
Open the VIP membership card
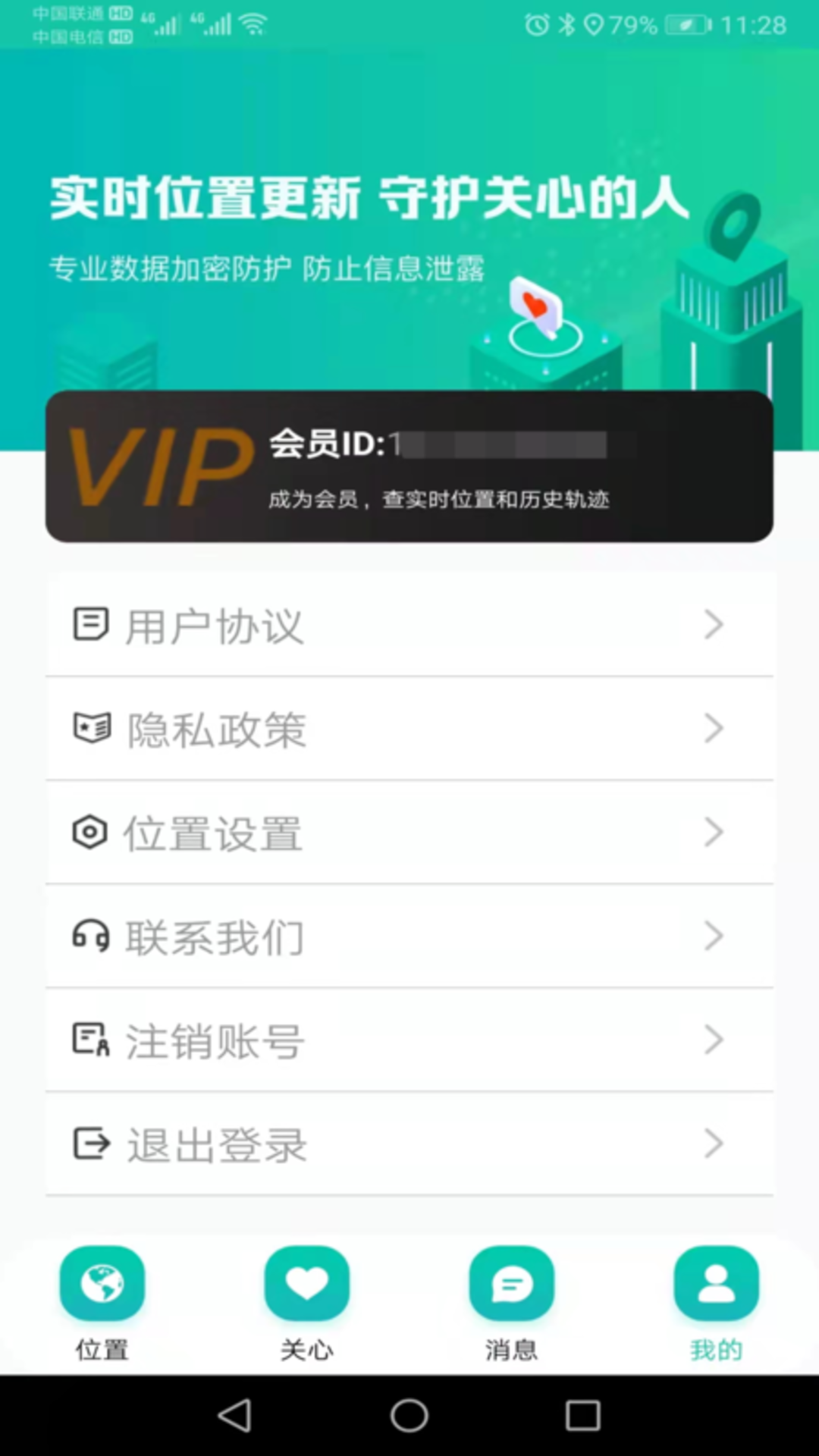(409, 466)
